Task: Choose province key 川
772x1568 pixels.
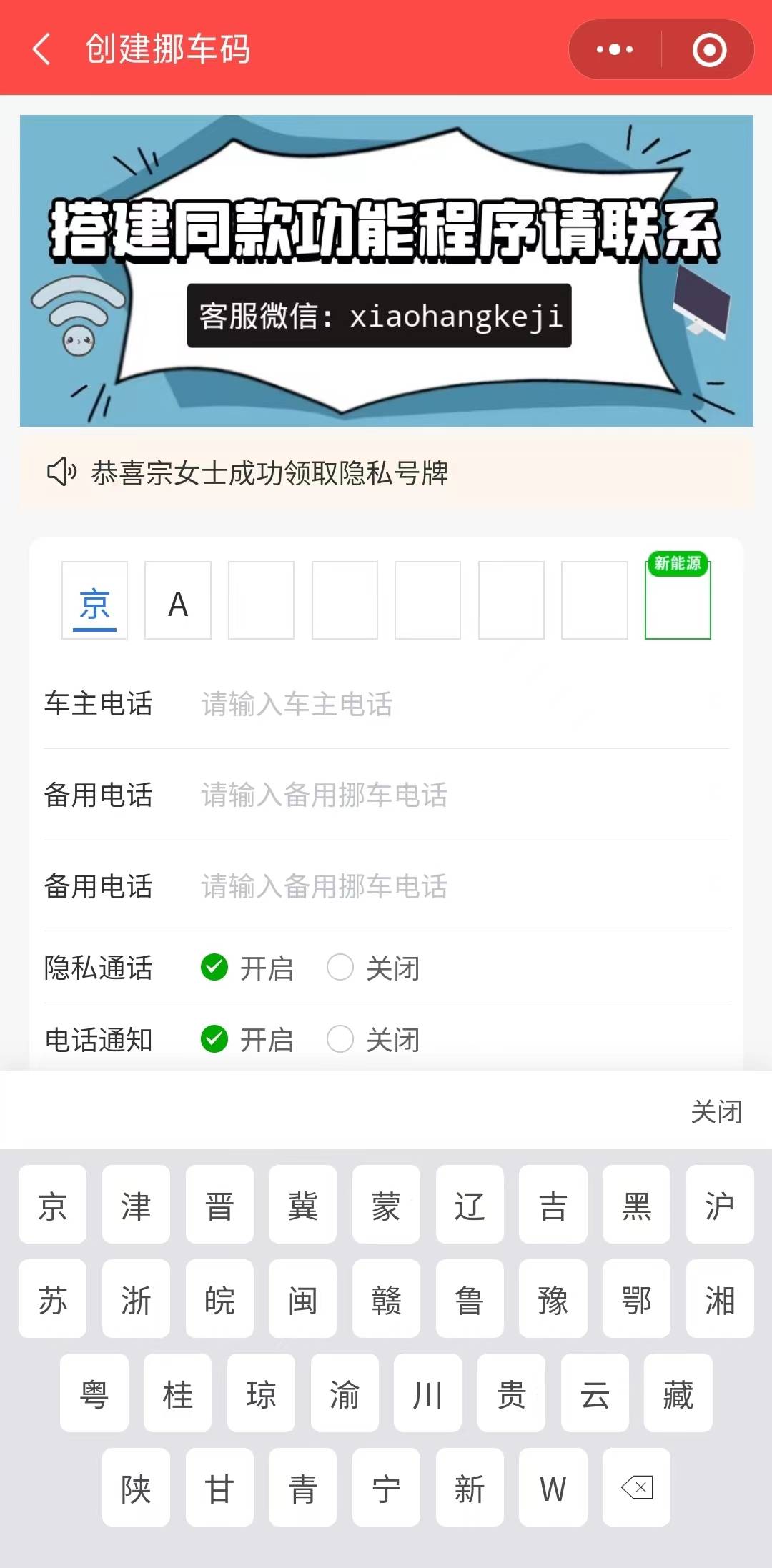Action: click(427, 1393)
